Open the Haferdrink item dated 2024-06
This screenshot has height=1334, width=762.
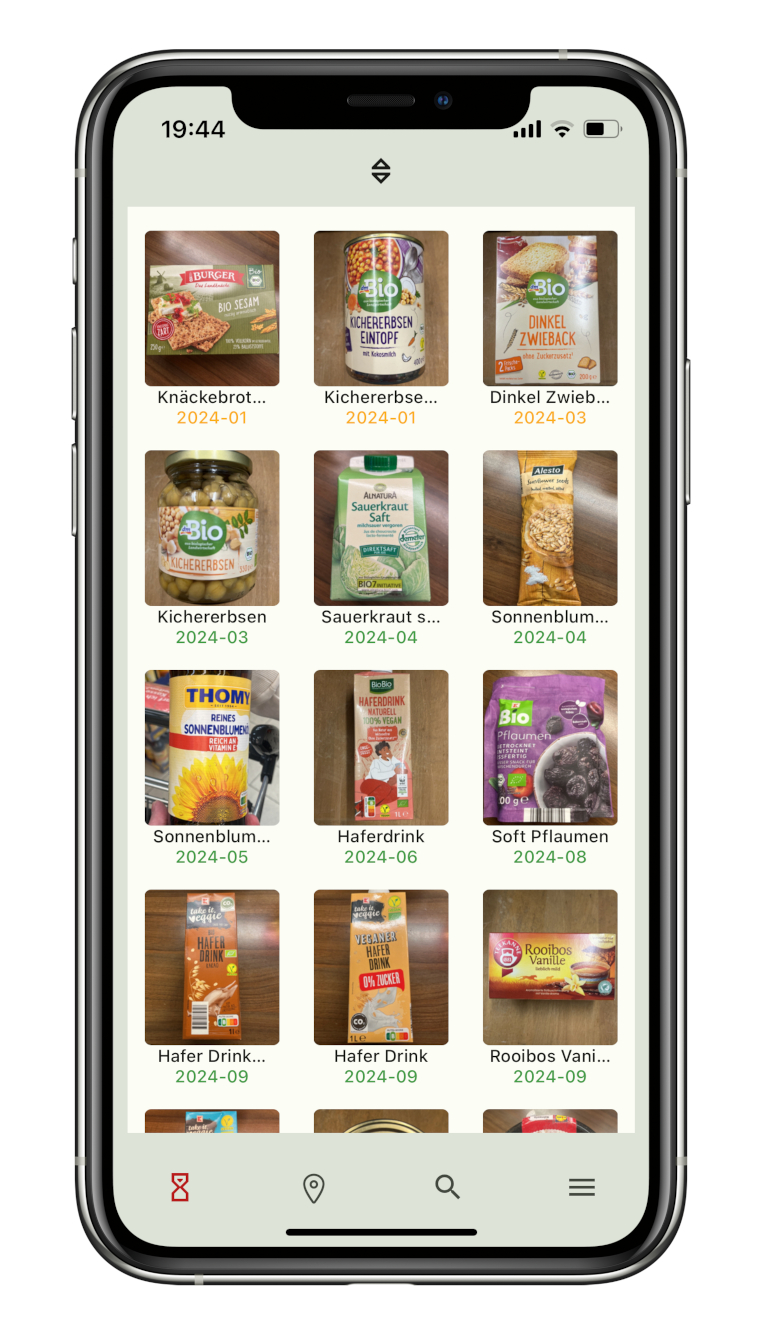point(381,747)
